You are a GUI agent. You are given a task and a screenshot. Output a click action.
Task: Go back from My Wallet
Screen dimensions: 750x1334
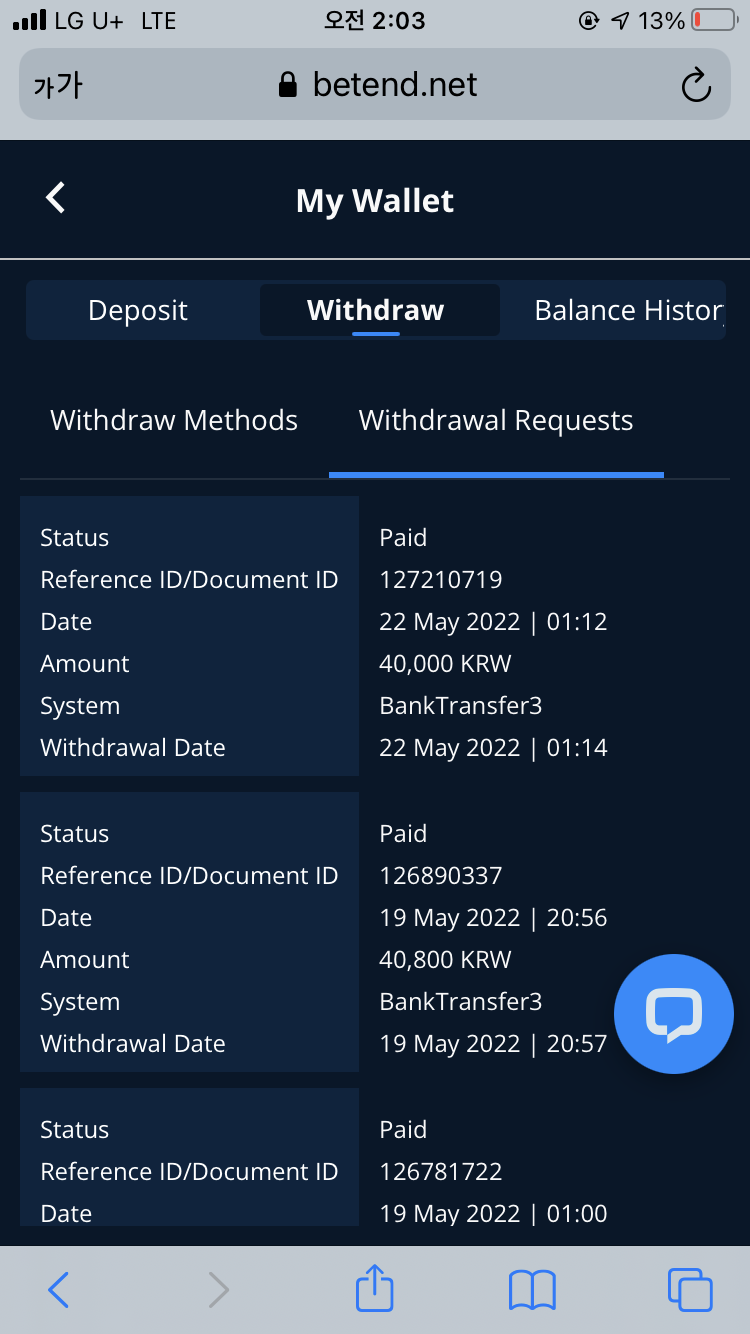pyautogui.click(x=56, y=198)
